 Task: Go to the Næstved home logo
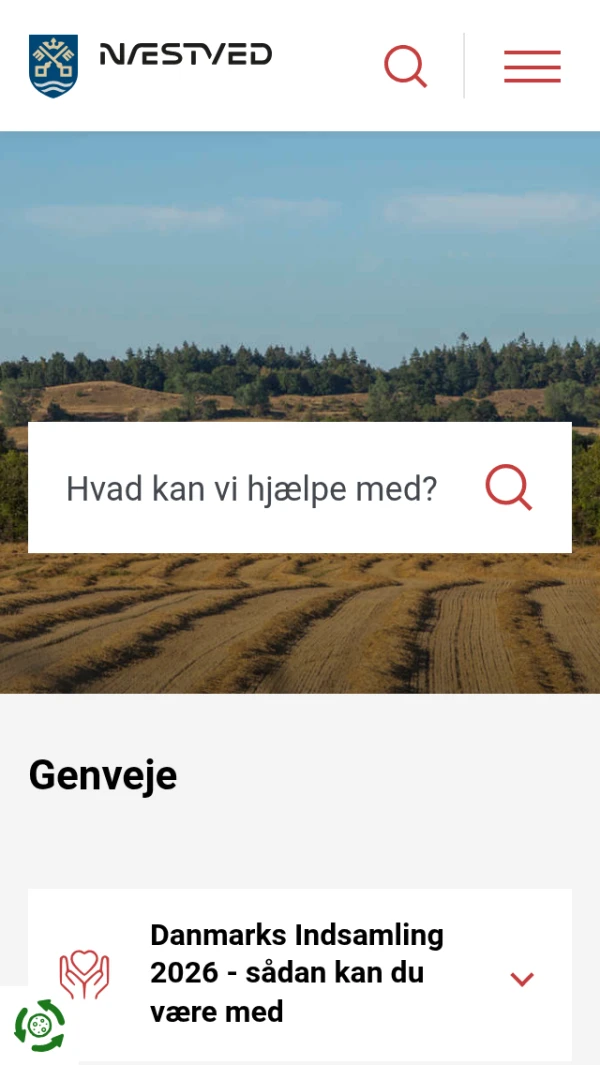[x=150, y=65]
